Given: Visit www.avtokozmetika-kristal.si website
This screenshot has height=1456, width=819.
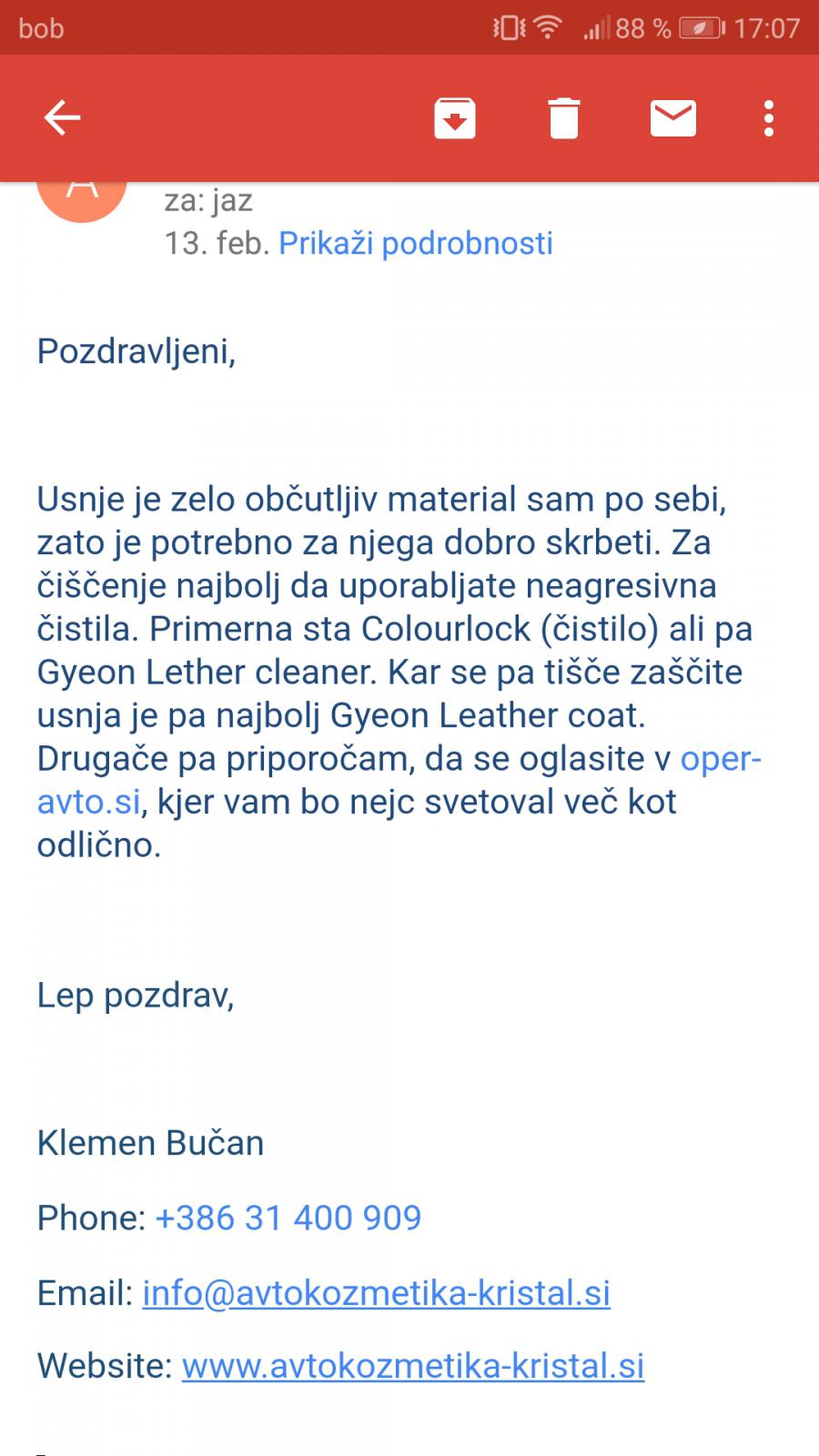Looking at the screenshot, I should pos(413,1366).
